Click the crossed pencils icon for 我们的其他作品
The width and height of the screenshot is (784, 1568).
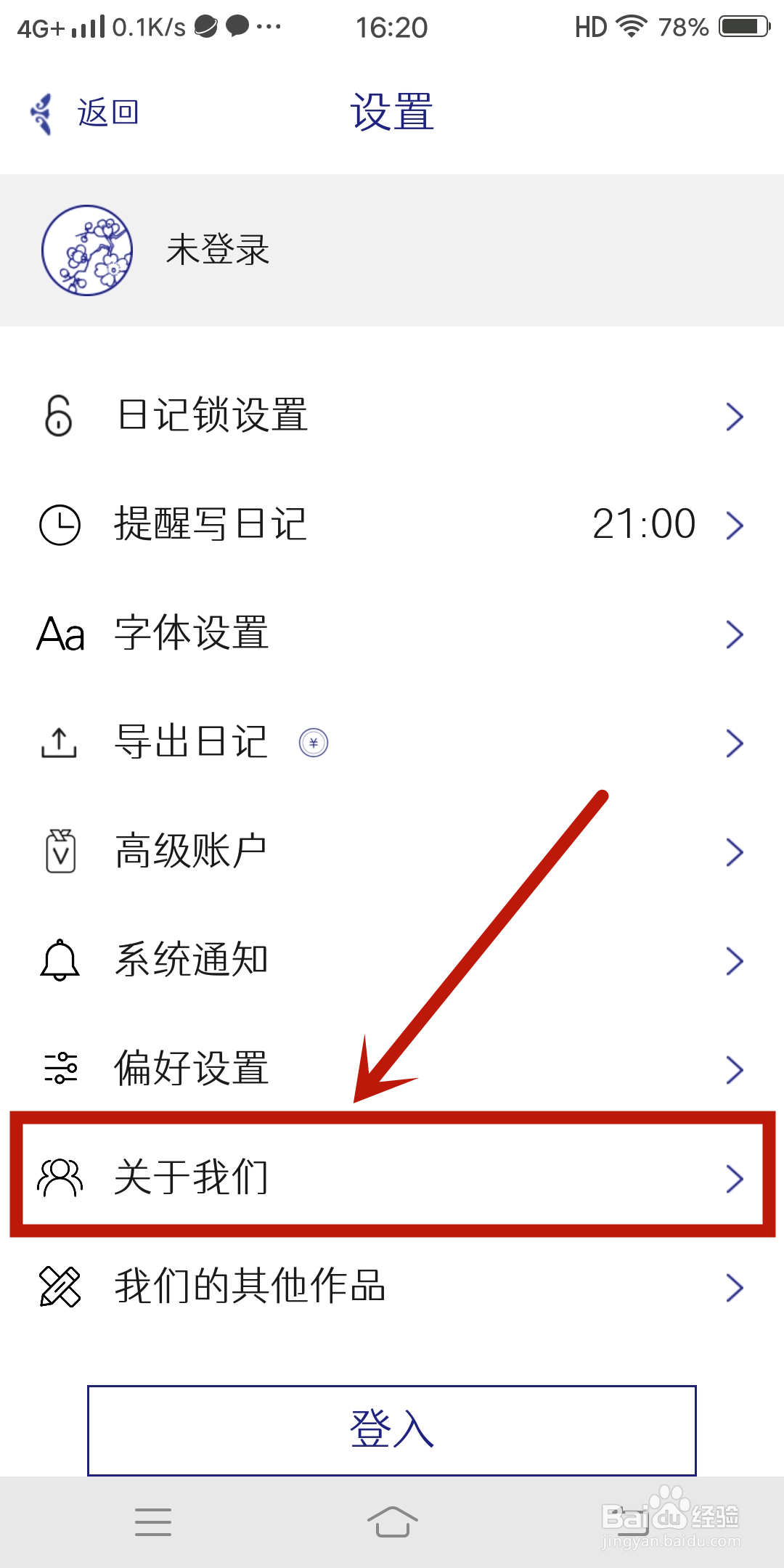pos(58,1286)
